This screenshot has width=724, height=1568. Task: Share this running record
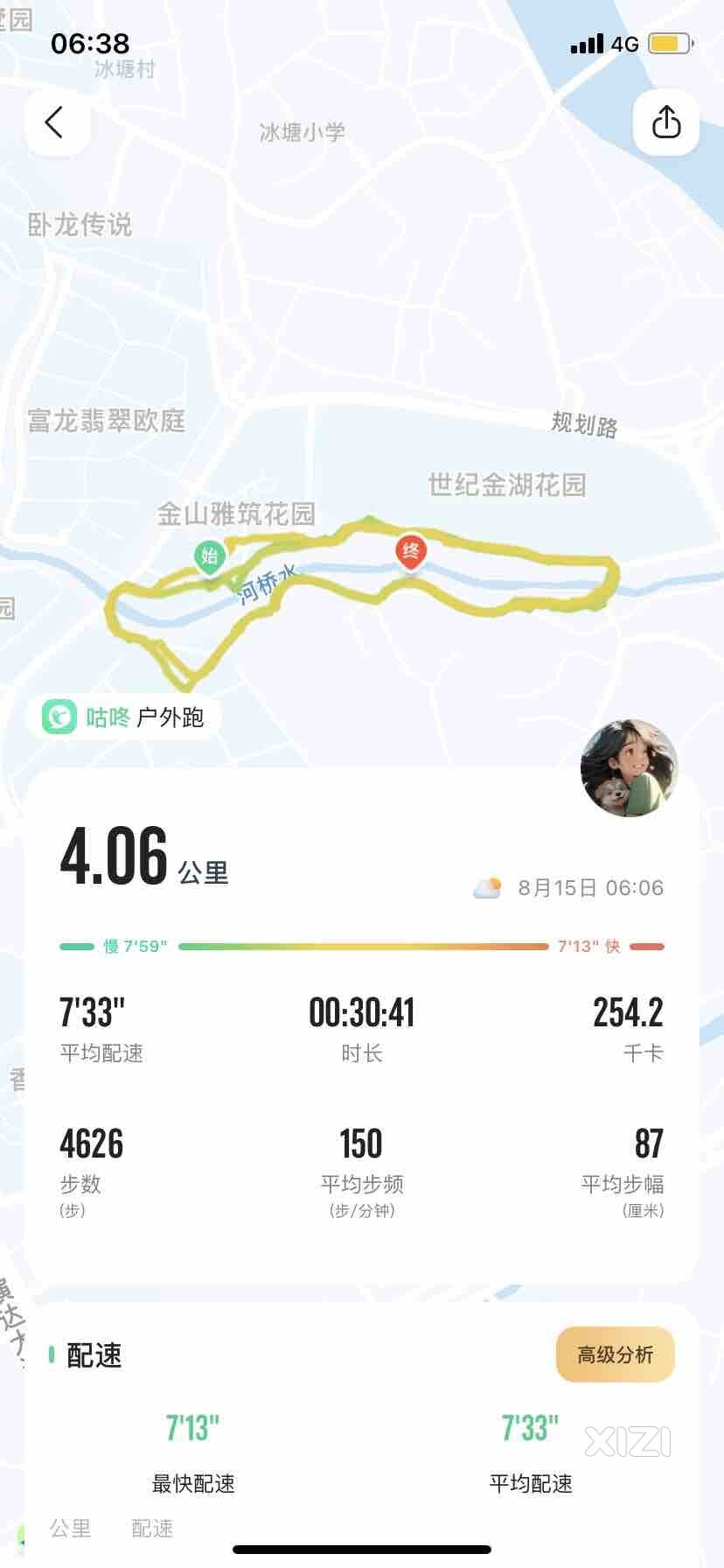coord(666,122)
